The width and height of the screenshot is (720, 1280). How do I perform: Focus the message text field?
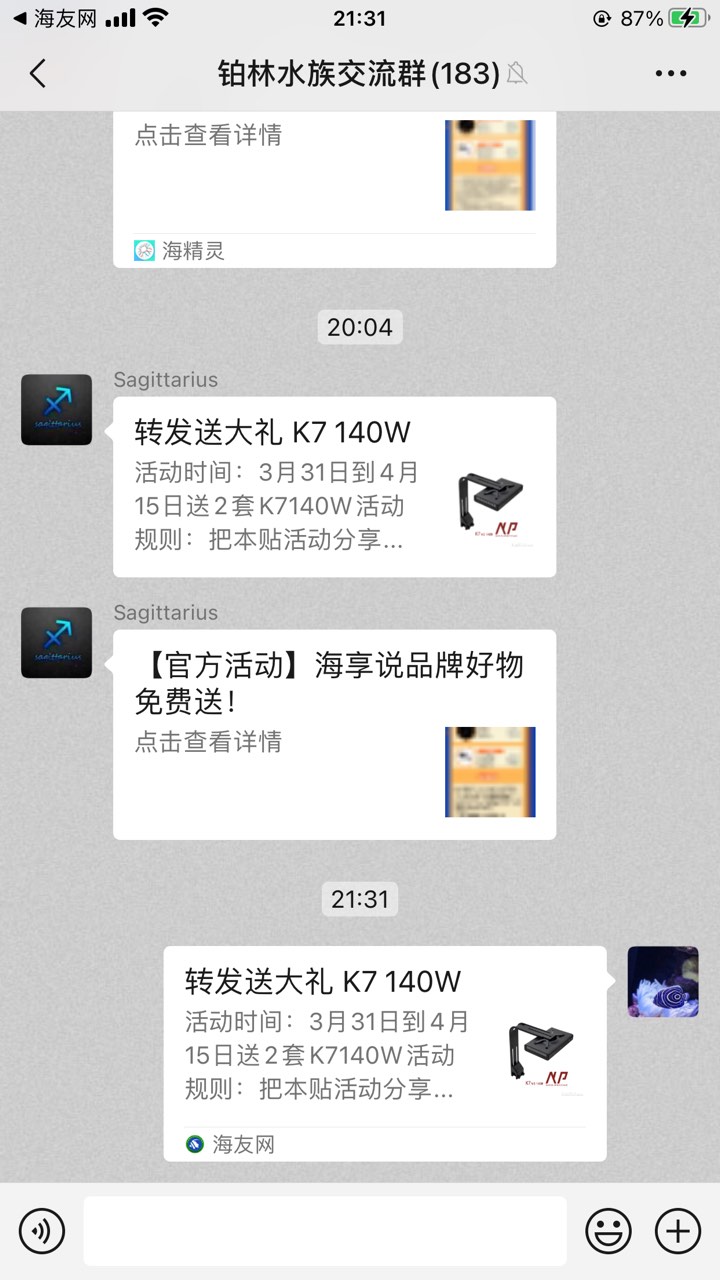click(x=324, y=1230)
